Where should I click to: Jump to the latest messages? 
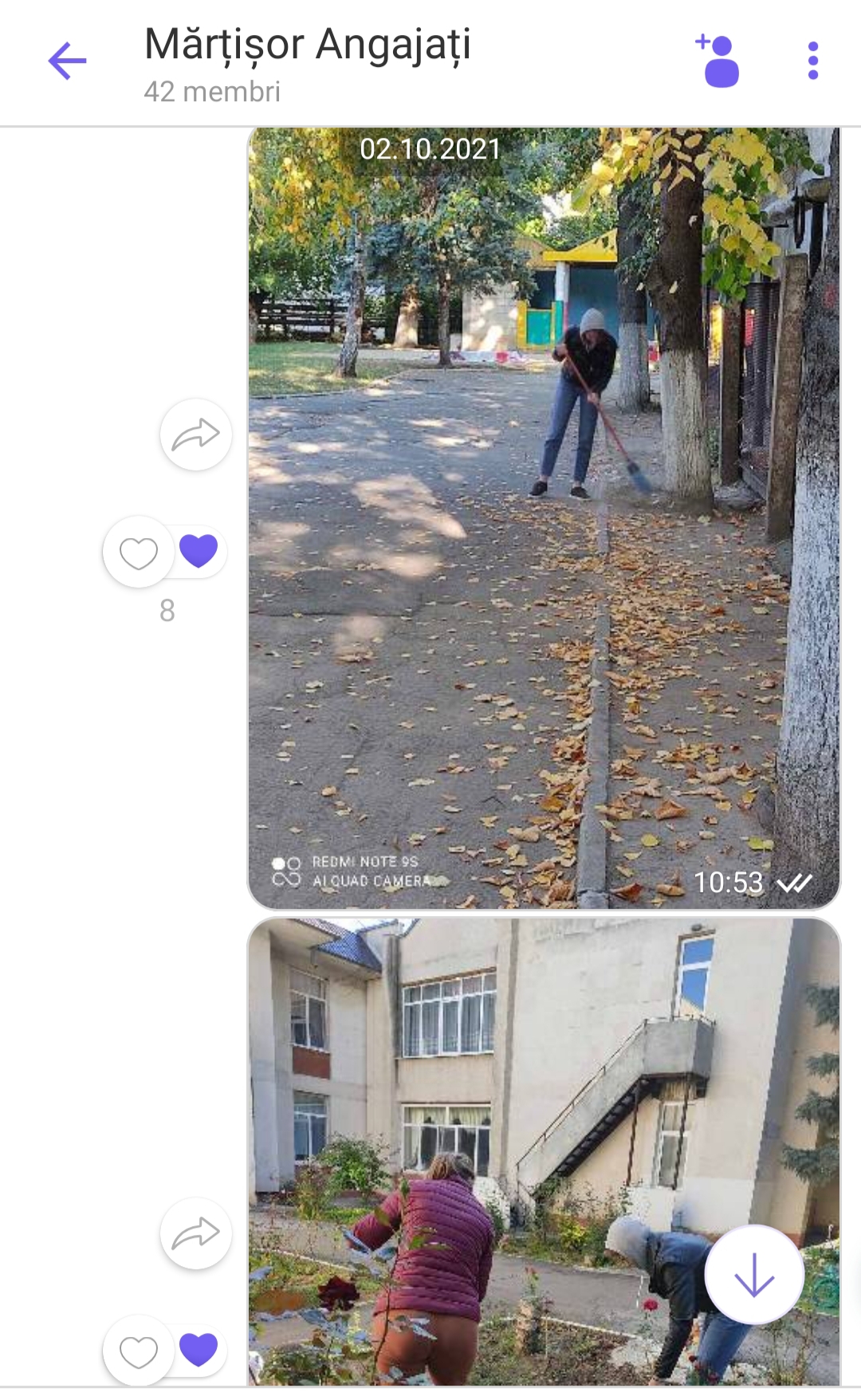pyautogui.click(x=754, y=1275)
